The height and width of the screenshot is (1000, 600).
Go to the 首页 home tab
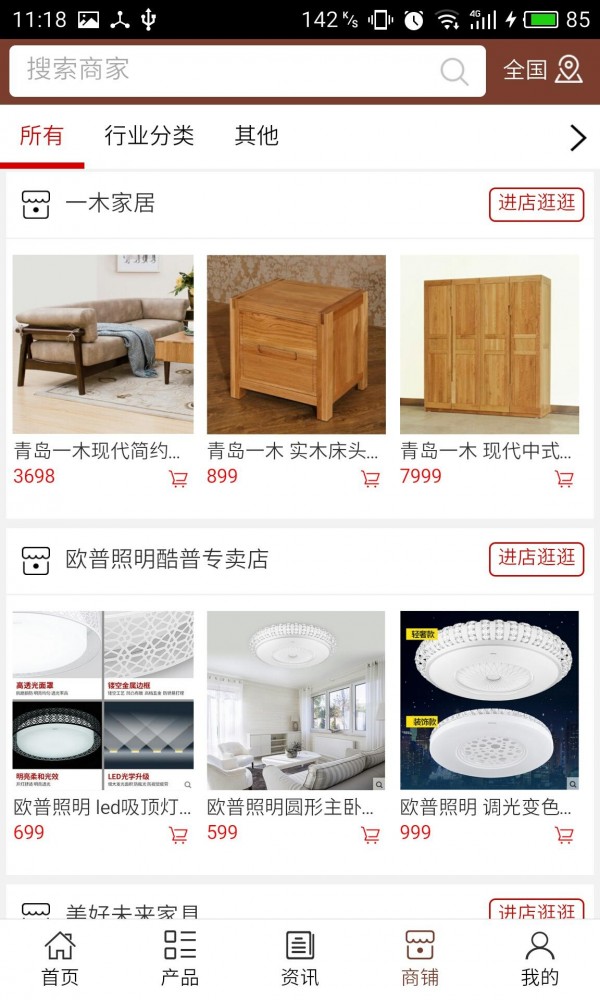point(60,959)
